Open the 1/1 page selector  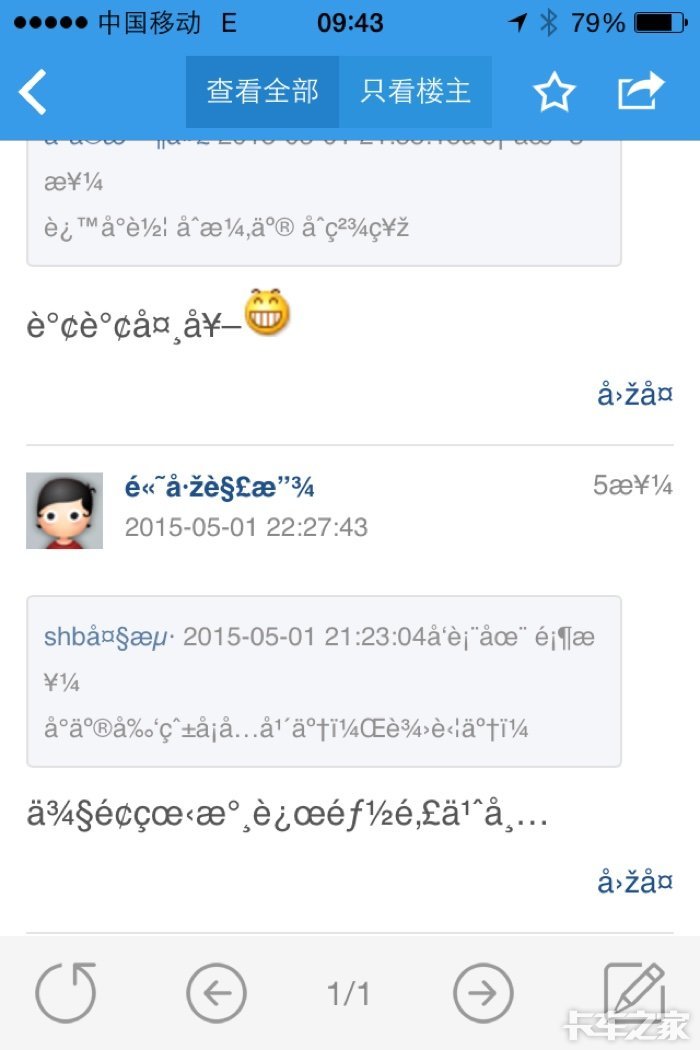(348, 993)
